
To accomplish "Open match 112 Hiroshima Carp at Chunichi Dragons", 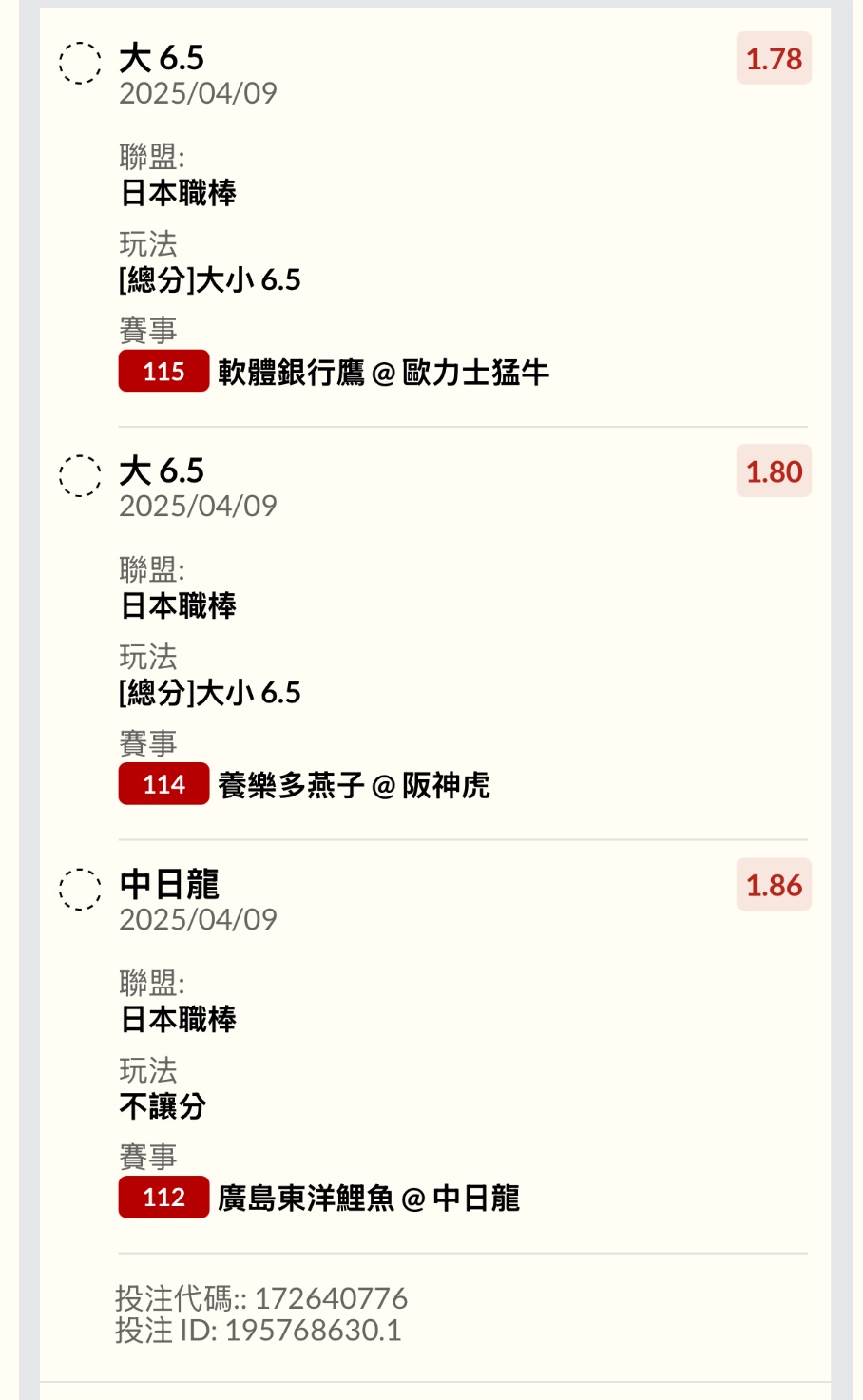I will pyautogui.click(x=368, y=1199).
